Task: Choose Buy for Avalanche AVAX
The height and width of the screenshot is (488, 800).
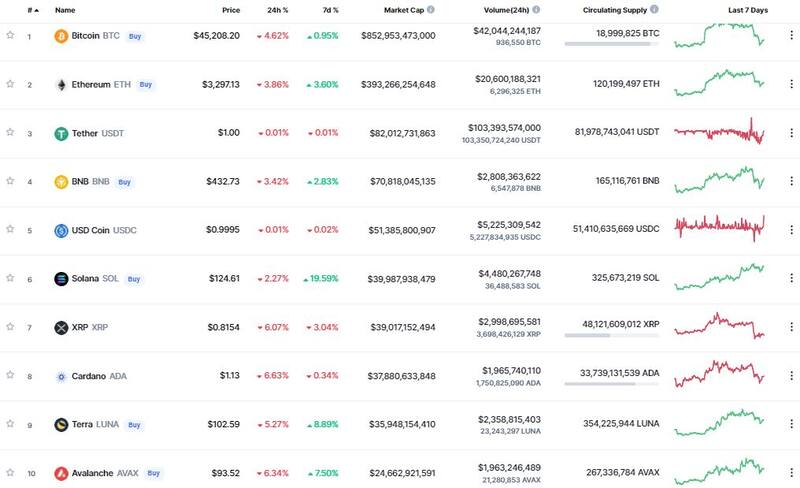Action: coord(153,473)
